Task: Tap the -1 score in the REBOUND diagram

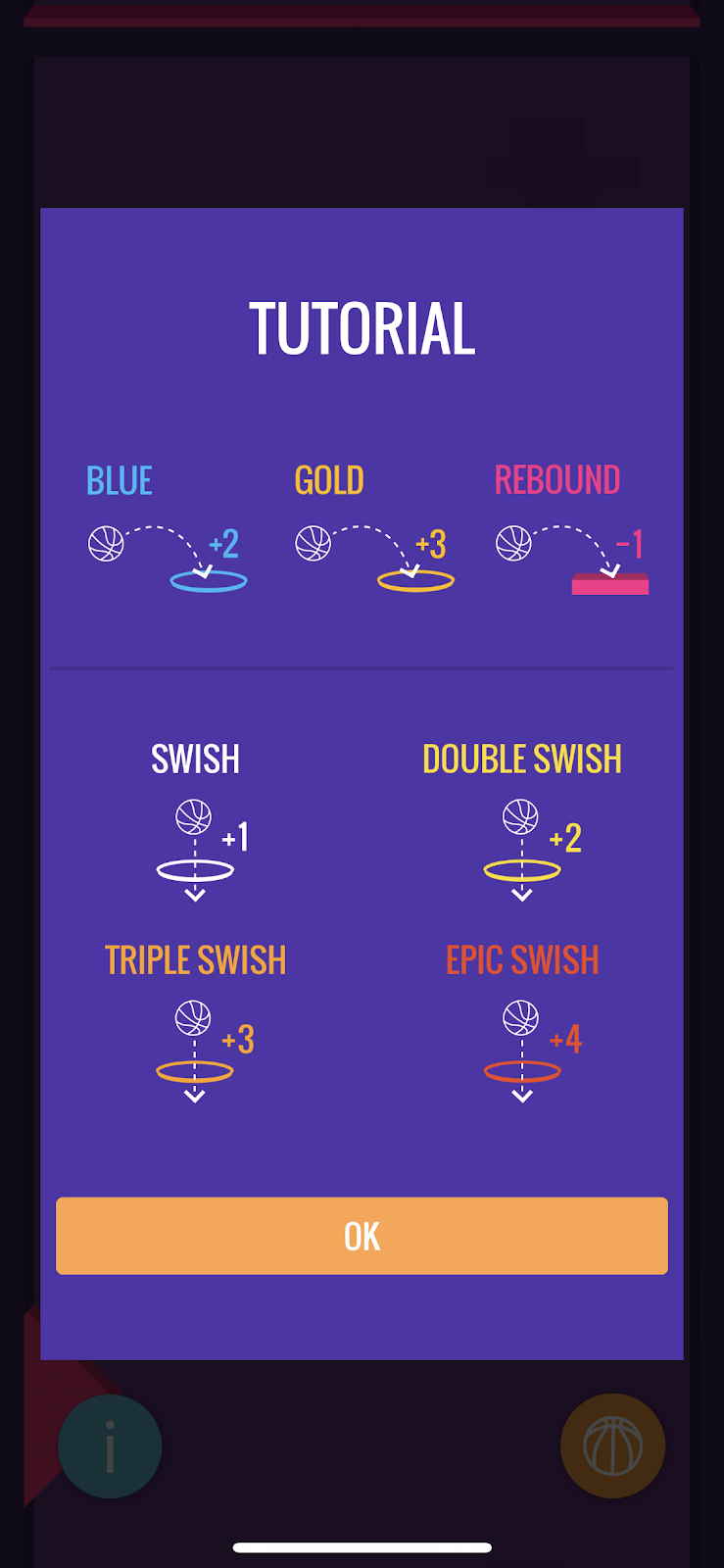Action: tap(626, 546)
